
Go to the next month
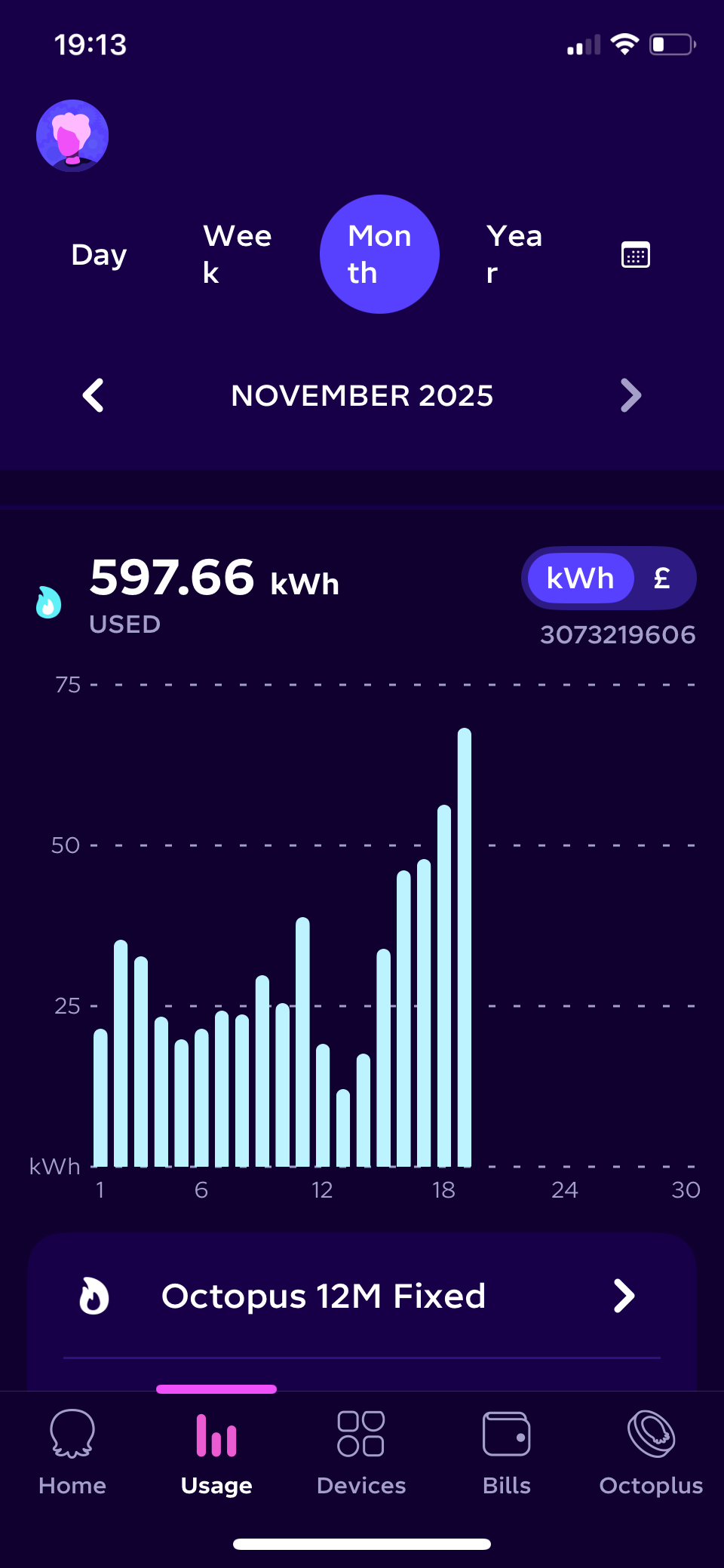tap(630, 395)
